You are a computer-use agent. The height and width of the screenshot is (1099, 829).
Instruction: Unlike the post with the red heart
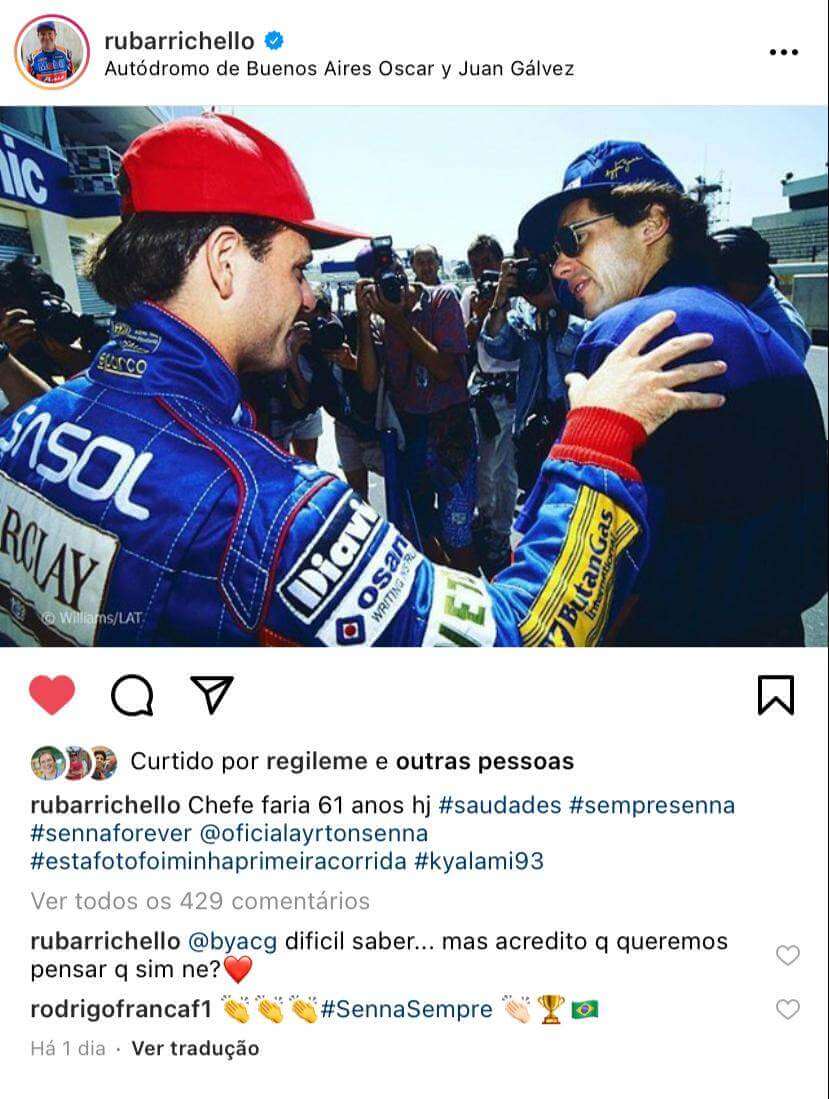(x=52, y=695)
